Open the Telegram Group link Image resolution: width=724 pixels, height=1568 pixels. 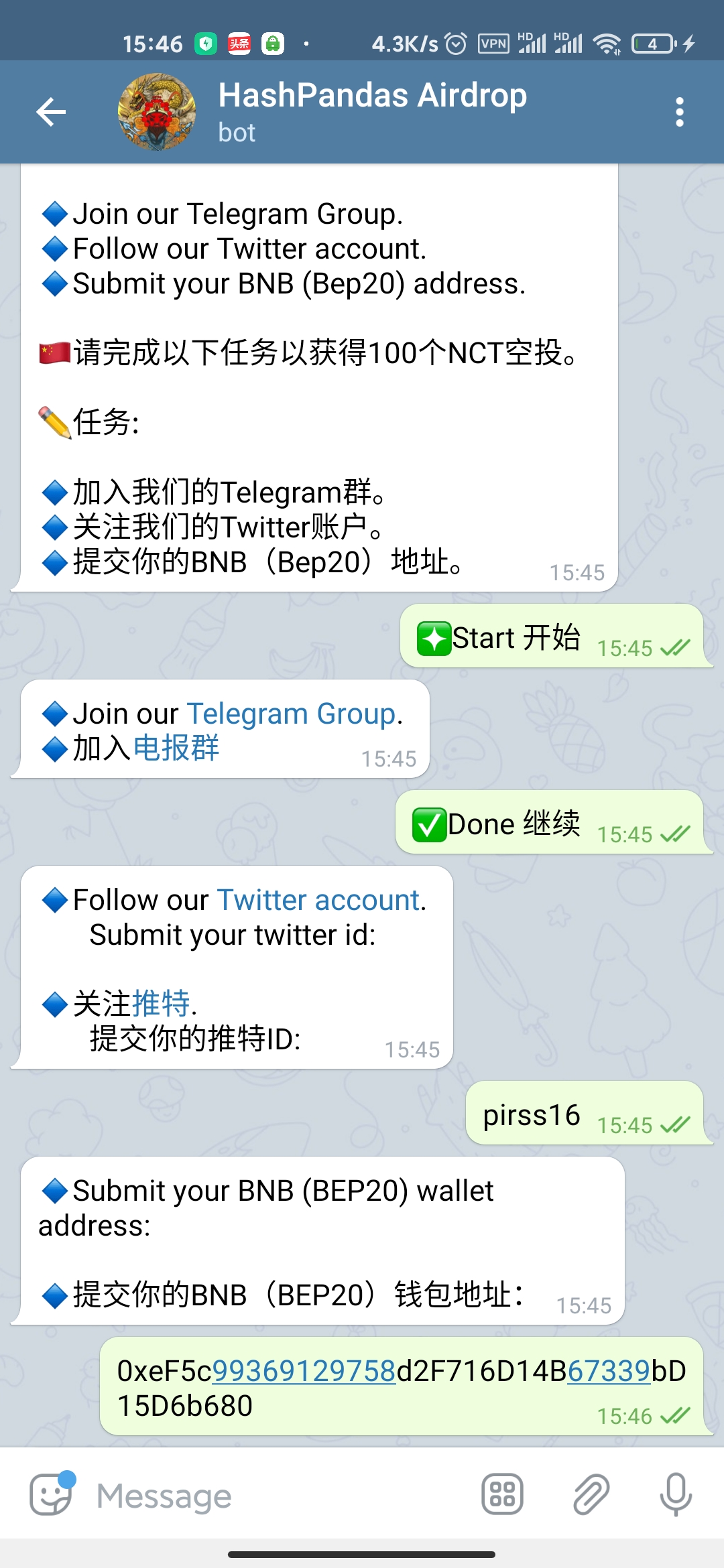click(x=291, y=714)
